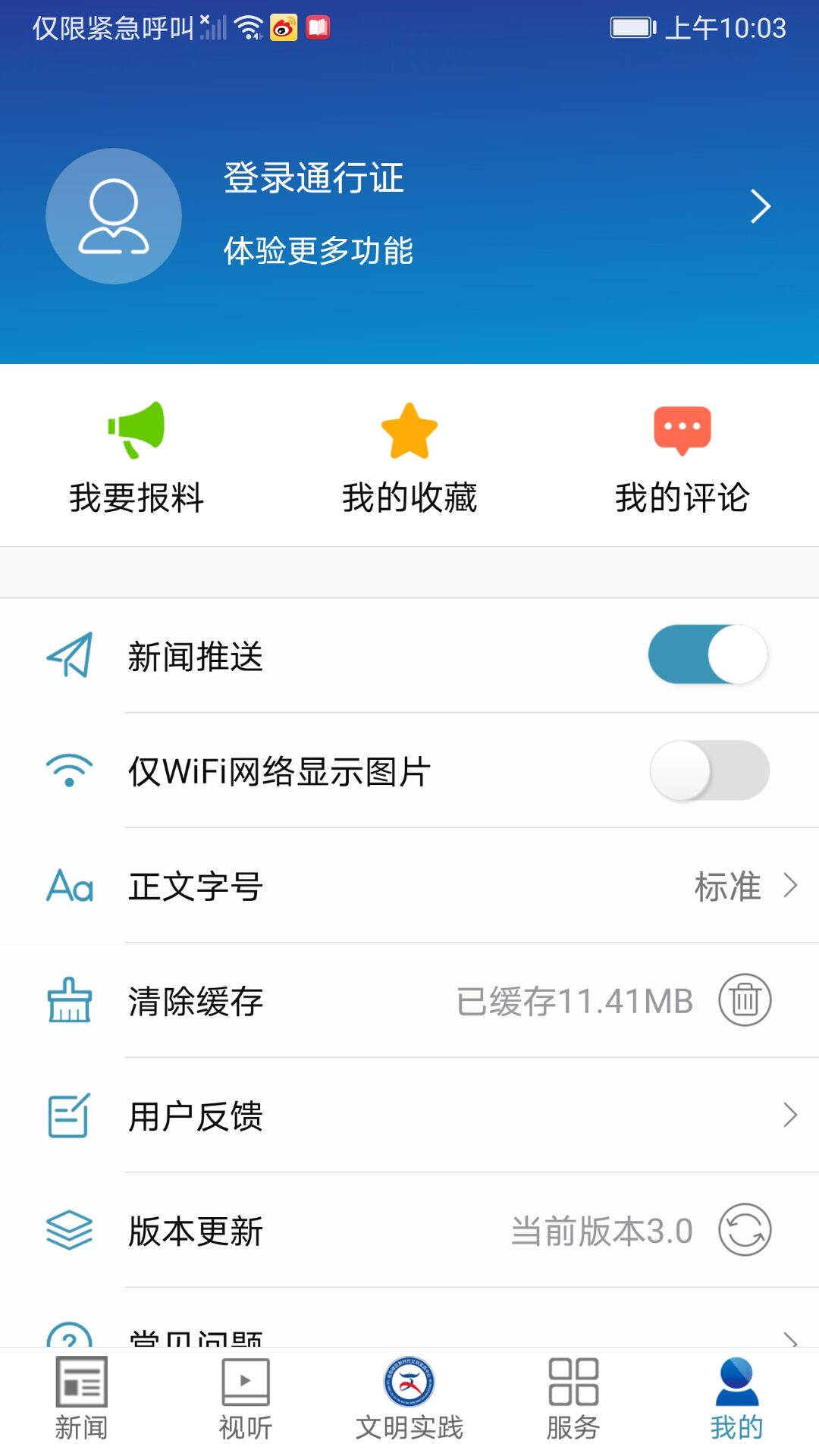Image resolution: width=819 pixels, height=1456 pixels.
Task: Tap the trash icon to clear 11.41MB cache
Action: click(743, 1001)
